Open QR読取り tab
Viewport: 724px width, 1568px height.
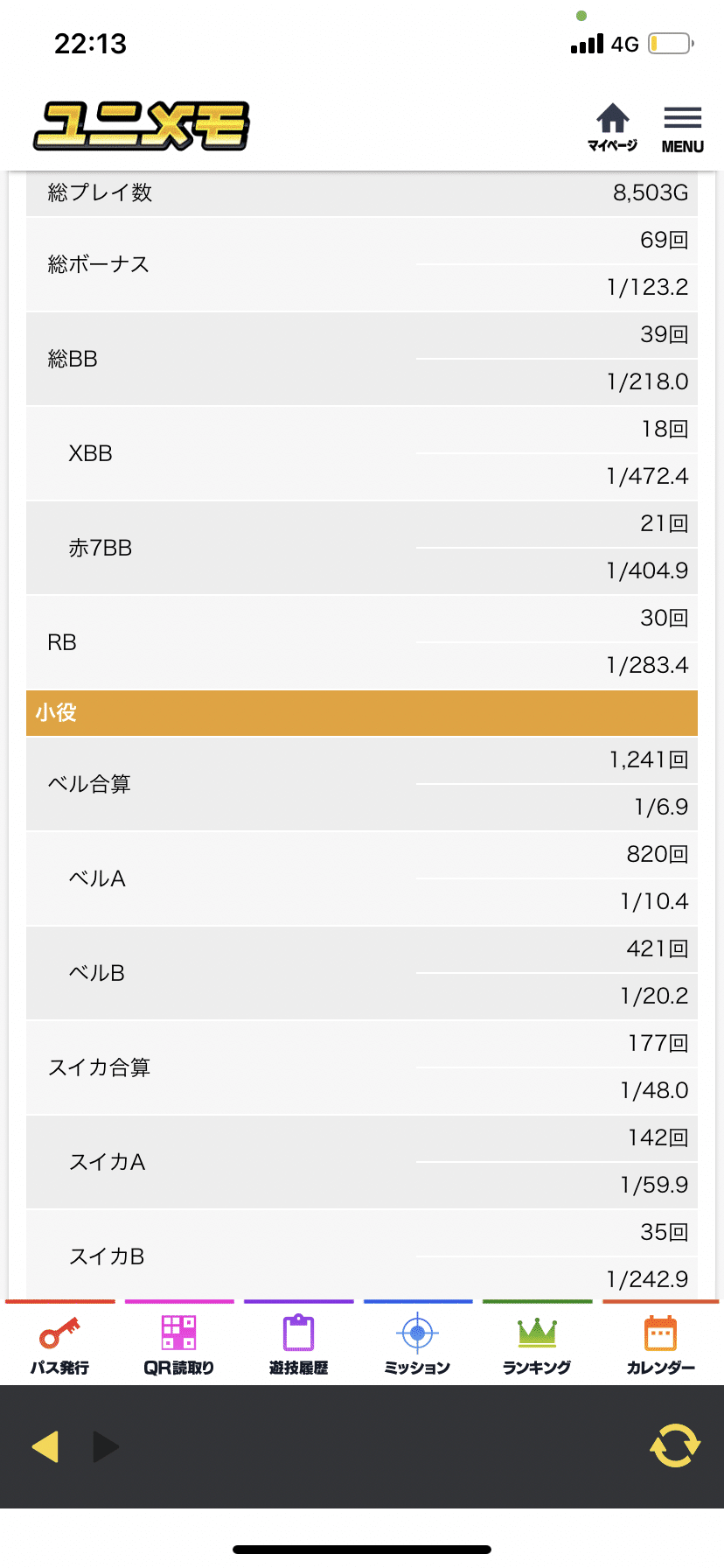click(x=178, y=1345)
